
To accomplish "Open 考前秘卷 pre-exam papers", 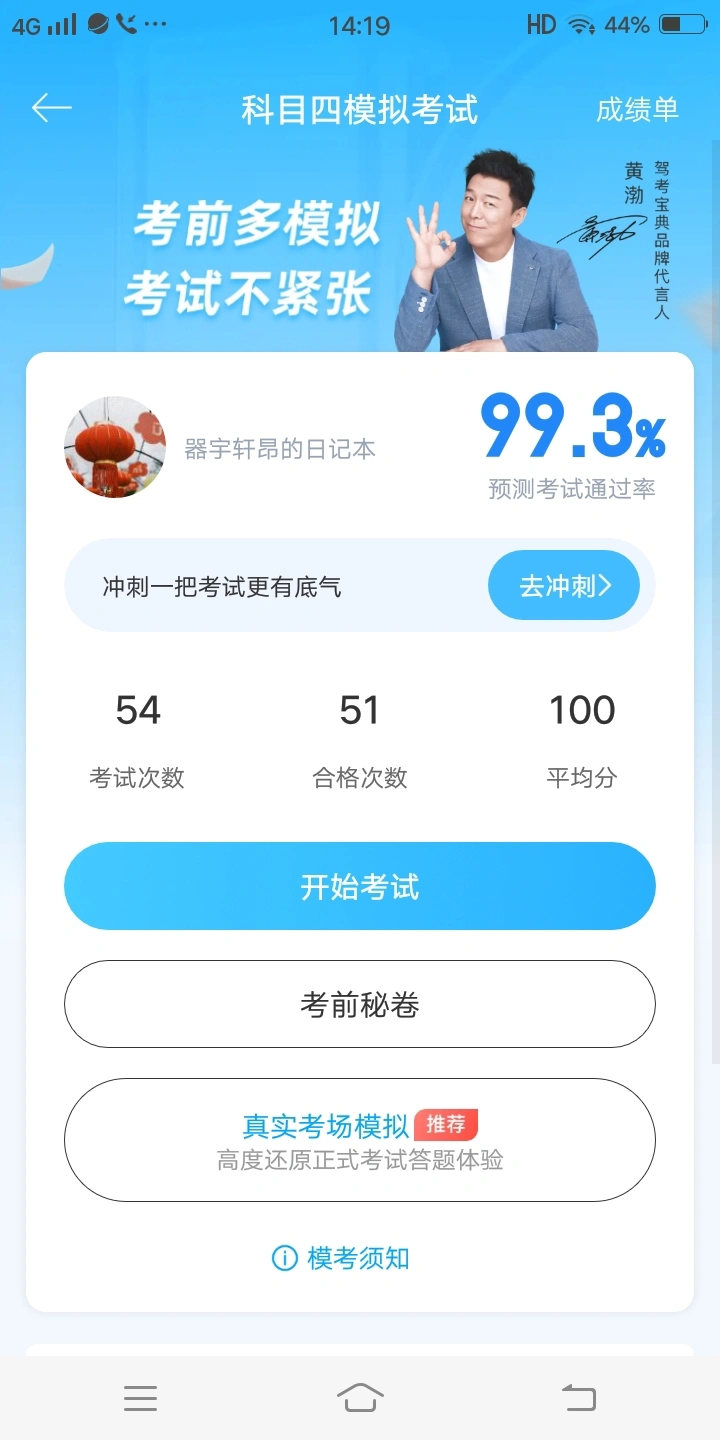I will tap(360, 1004).
